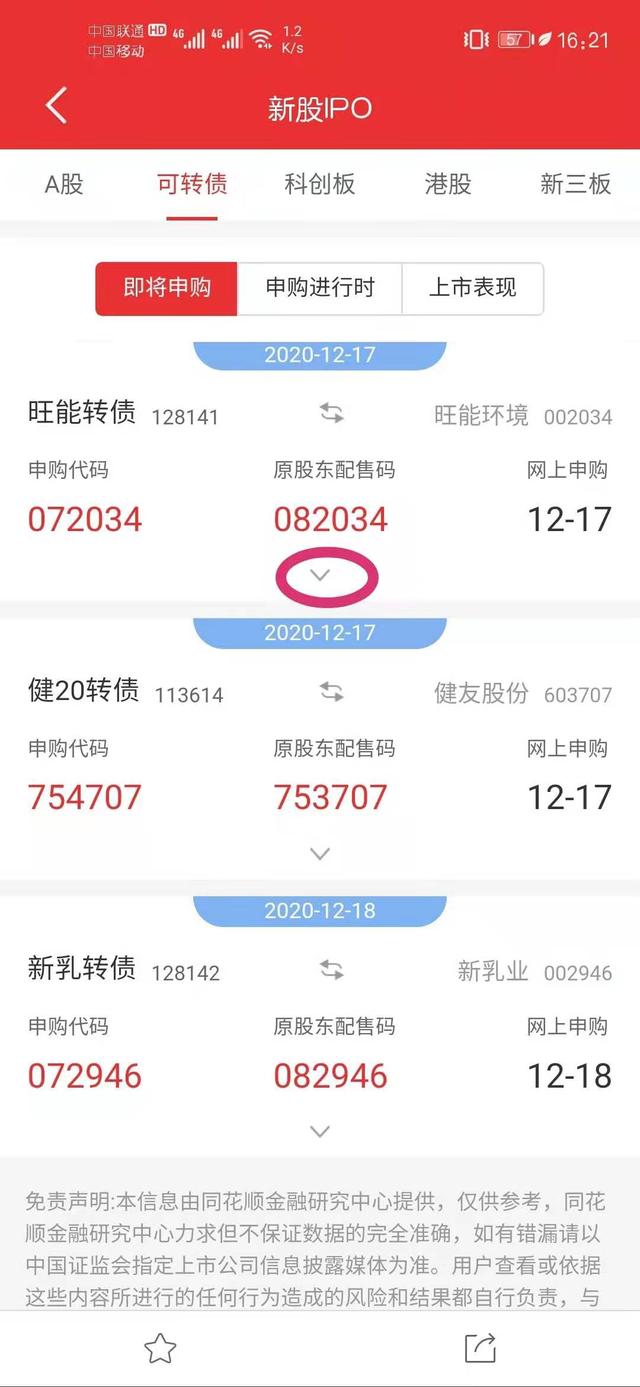Viewport: 640px width, 1387px height.
Task: Open the 健20转债 bond entry
Action: (84, 691)
